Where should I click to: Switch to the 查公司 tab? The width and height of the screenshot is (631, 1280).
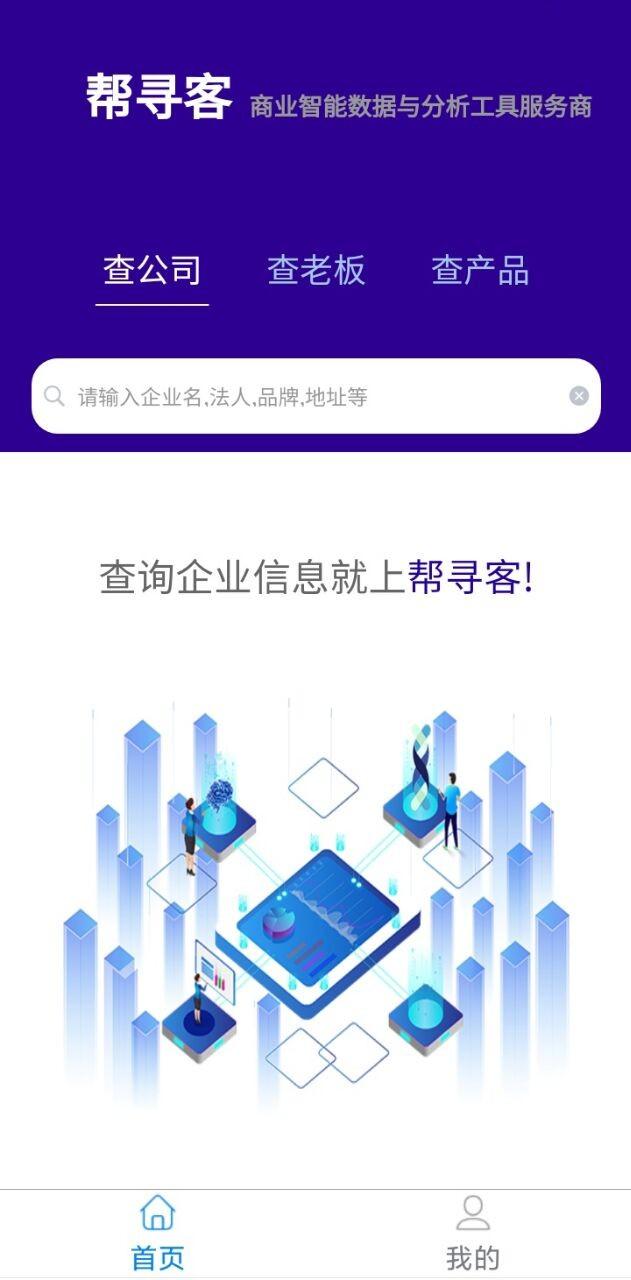point(152,270)
